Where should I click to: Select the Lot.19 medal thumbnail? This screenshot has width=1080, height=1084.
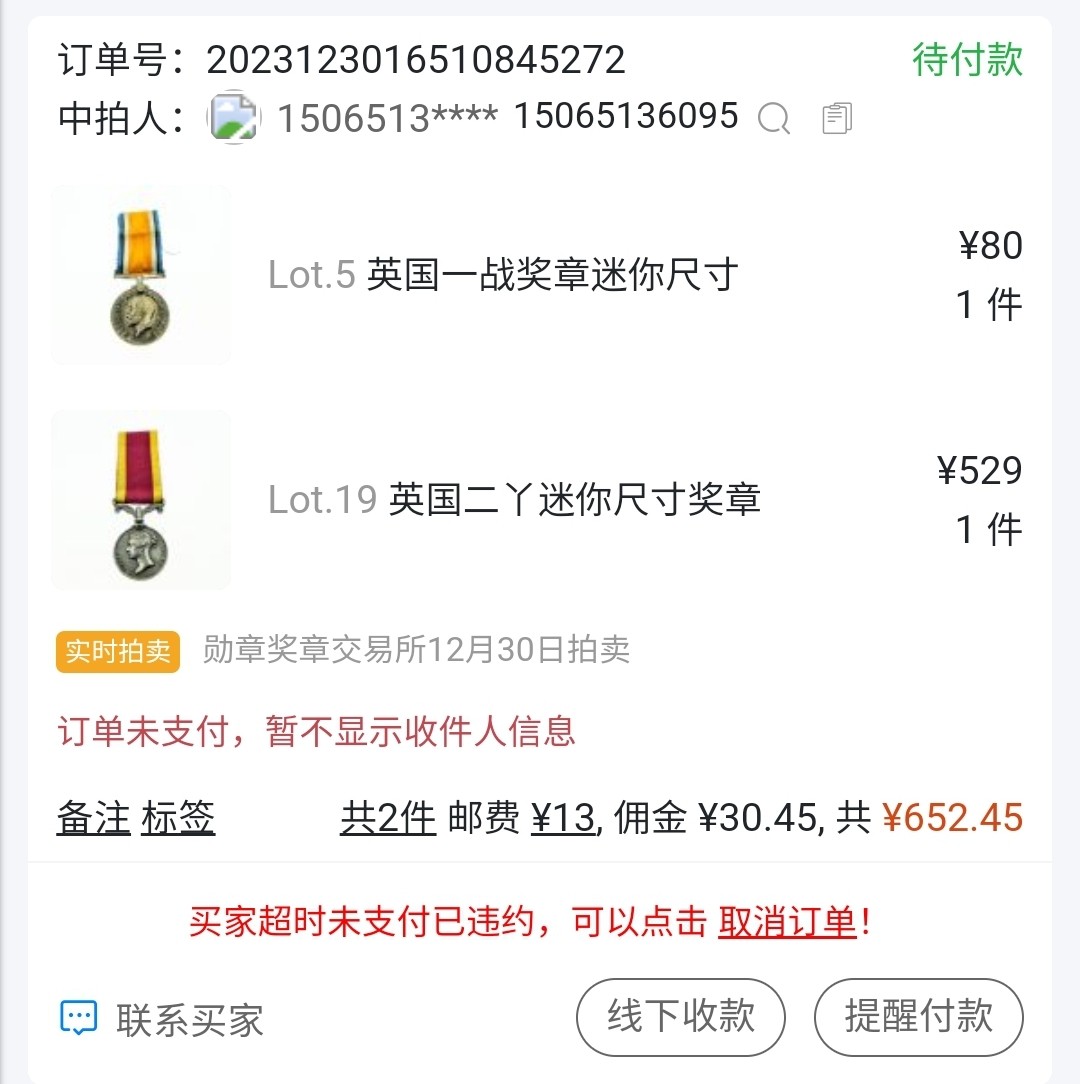click(x=140, y=500)
